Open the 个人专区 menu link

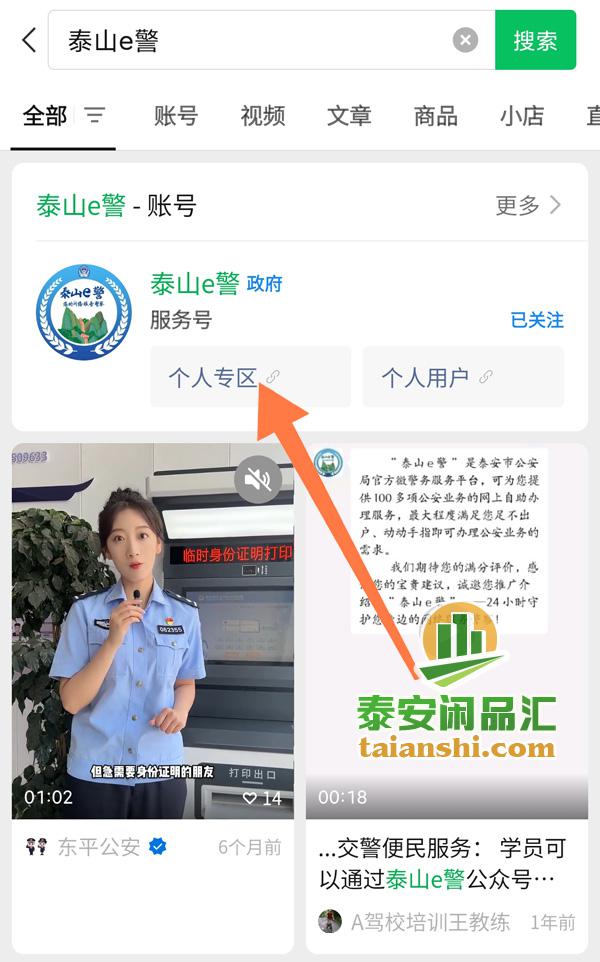click(x=250, y=377)
